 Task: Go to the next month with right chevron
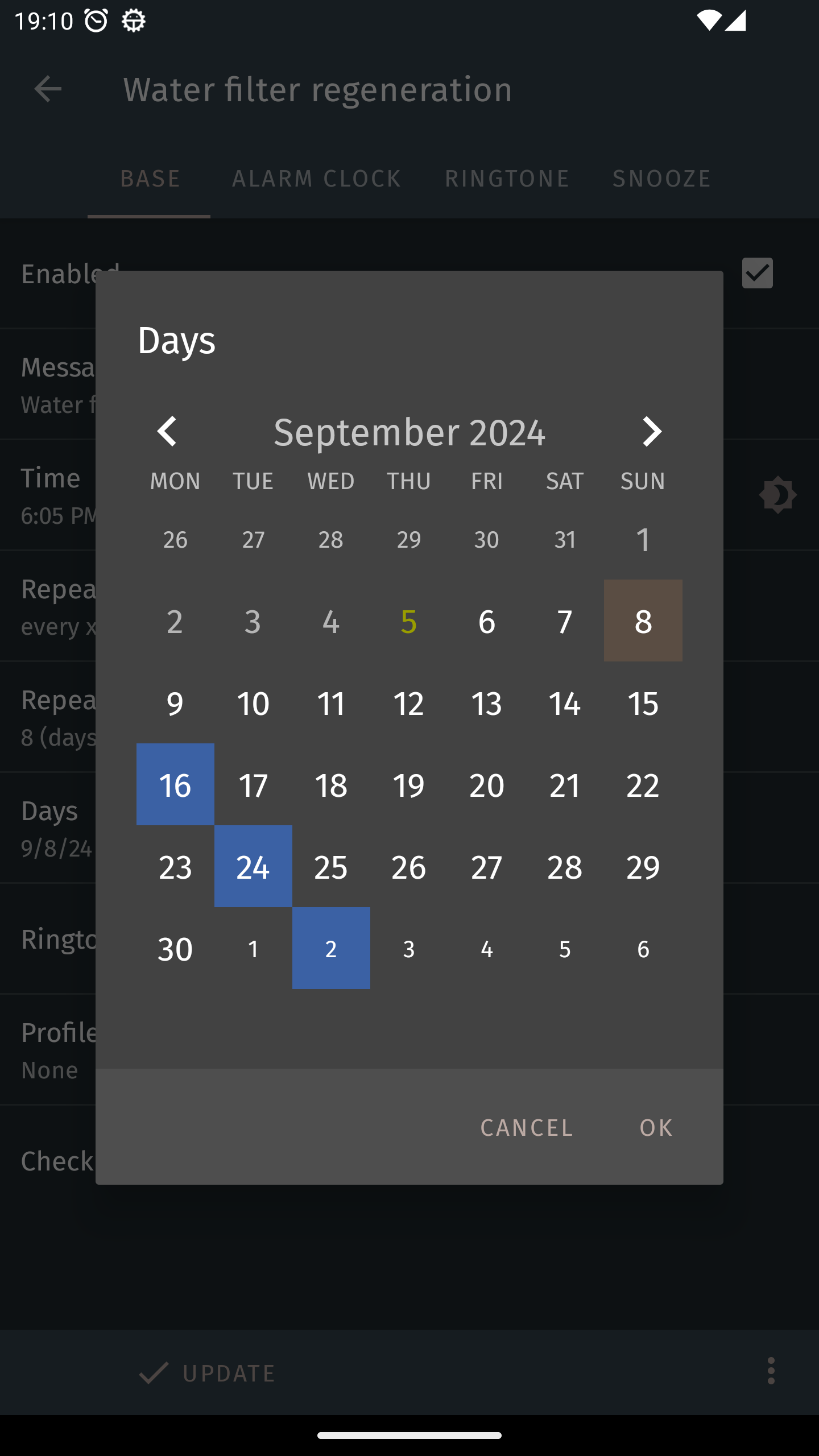click(652, 432)
